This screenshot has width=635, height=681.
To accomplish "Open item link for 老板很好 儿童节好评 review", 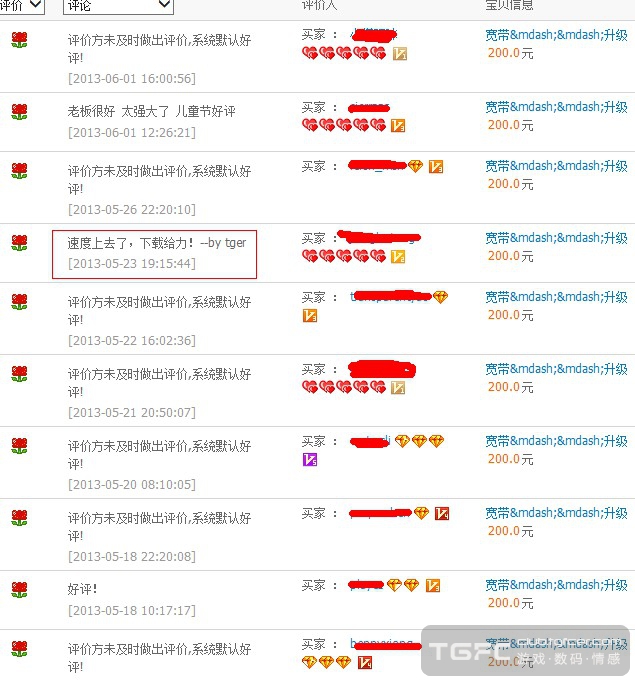I will (x=556, y=107).
